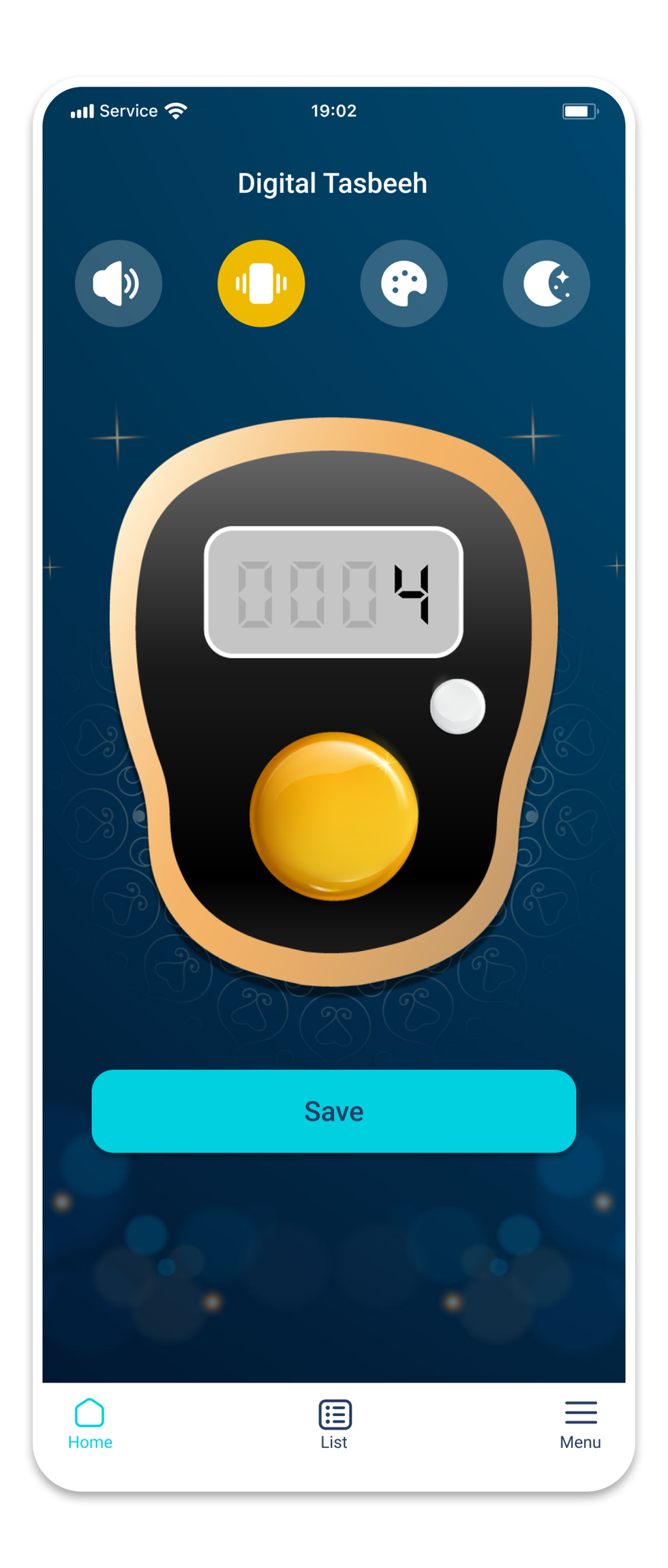Switch to night mode with moon icon

coord(546,283)
